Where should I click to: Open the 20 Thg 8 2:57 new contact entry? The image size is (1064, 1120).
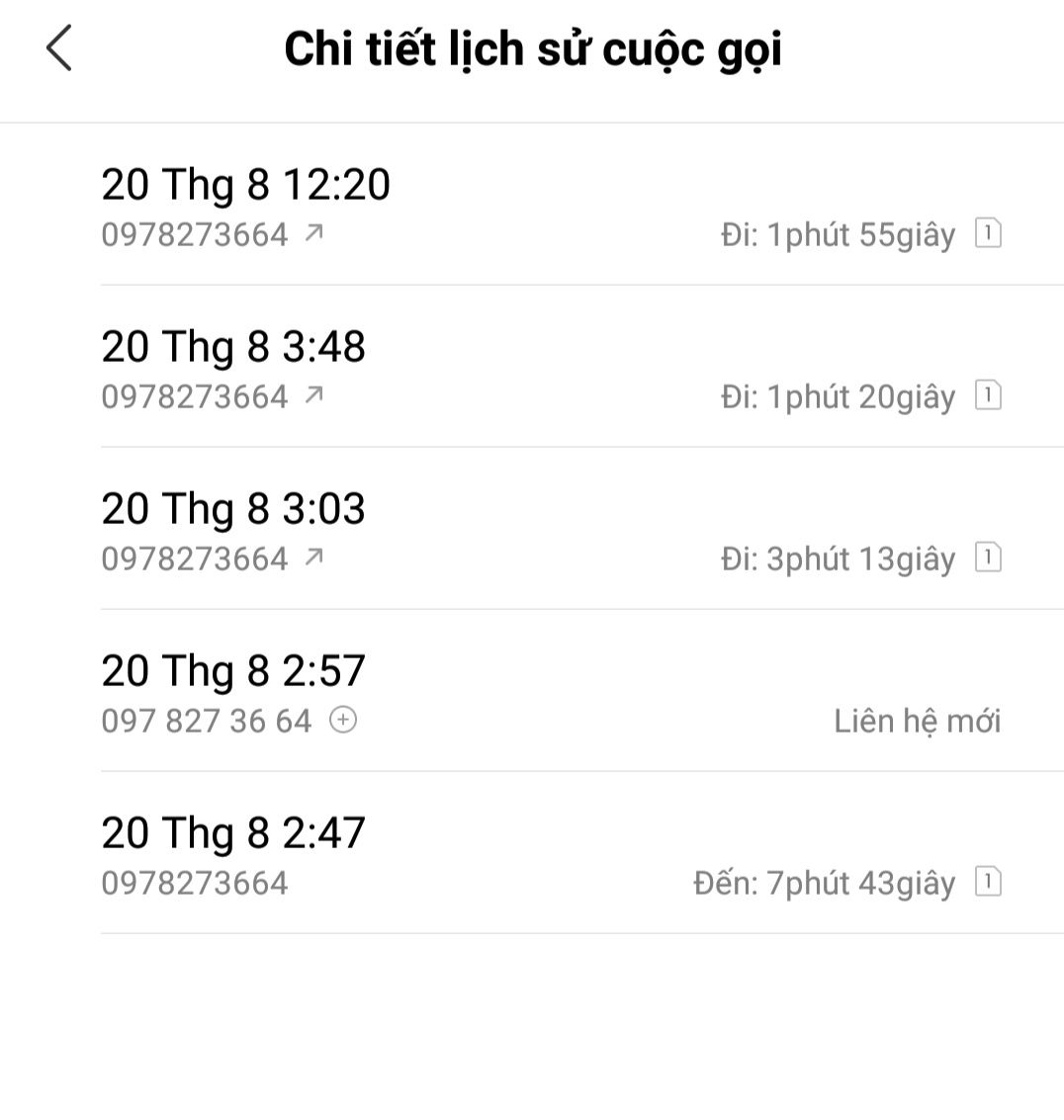click(x=550, y=693)
